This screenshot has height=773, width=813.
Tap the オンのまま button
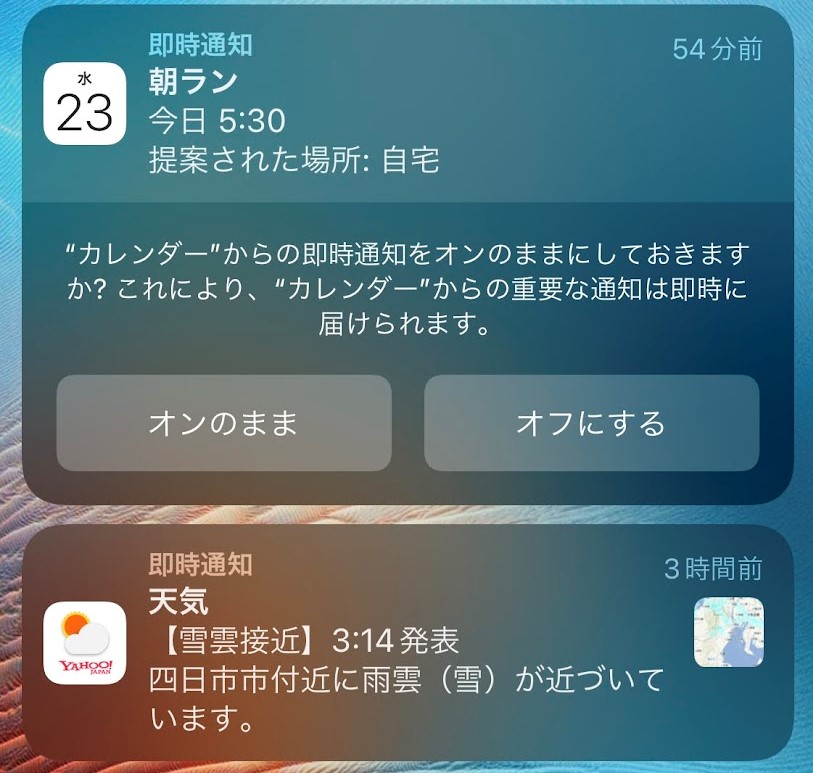point(223,423)
